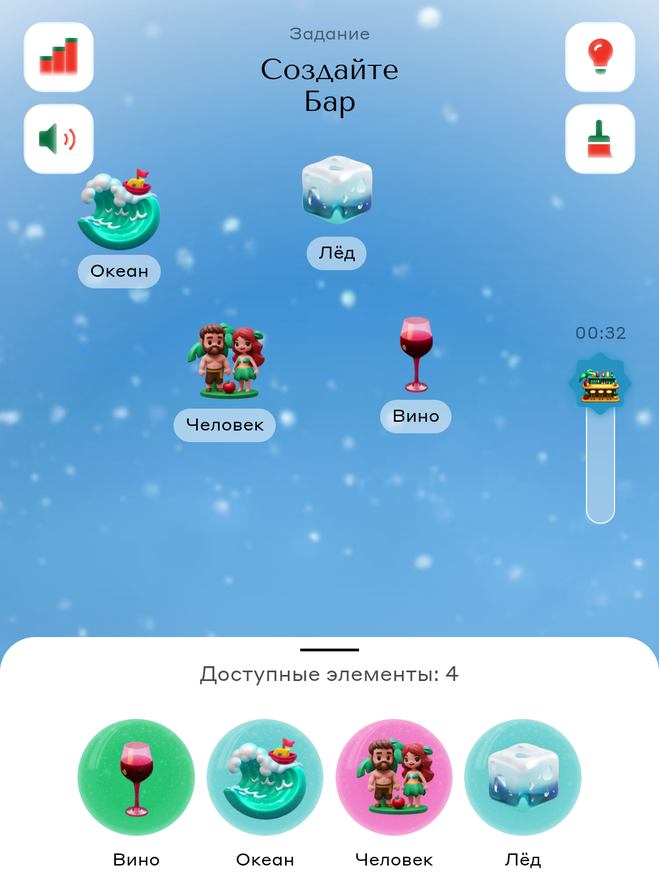Open the statistics bar chart icon
The width and height of the screenshot is (659, 882).
pyautogui.click(x=59, y=57)
